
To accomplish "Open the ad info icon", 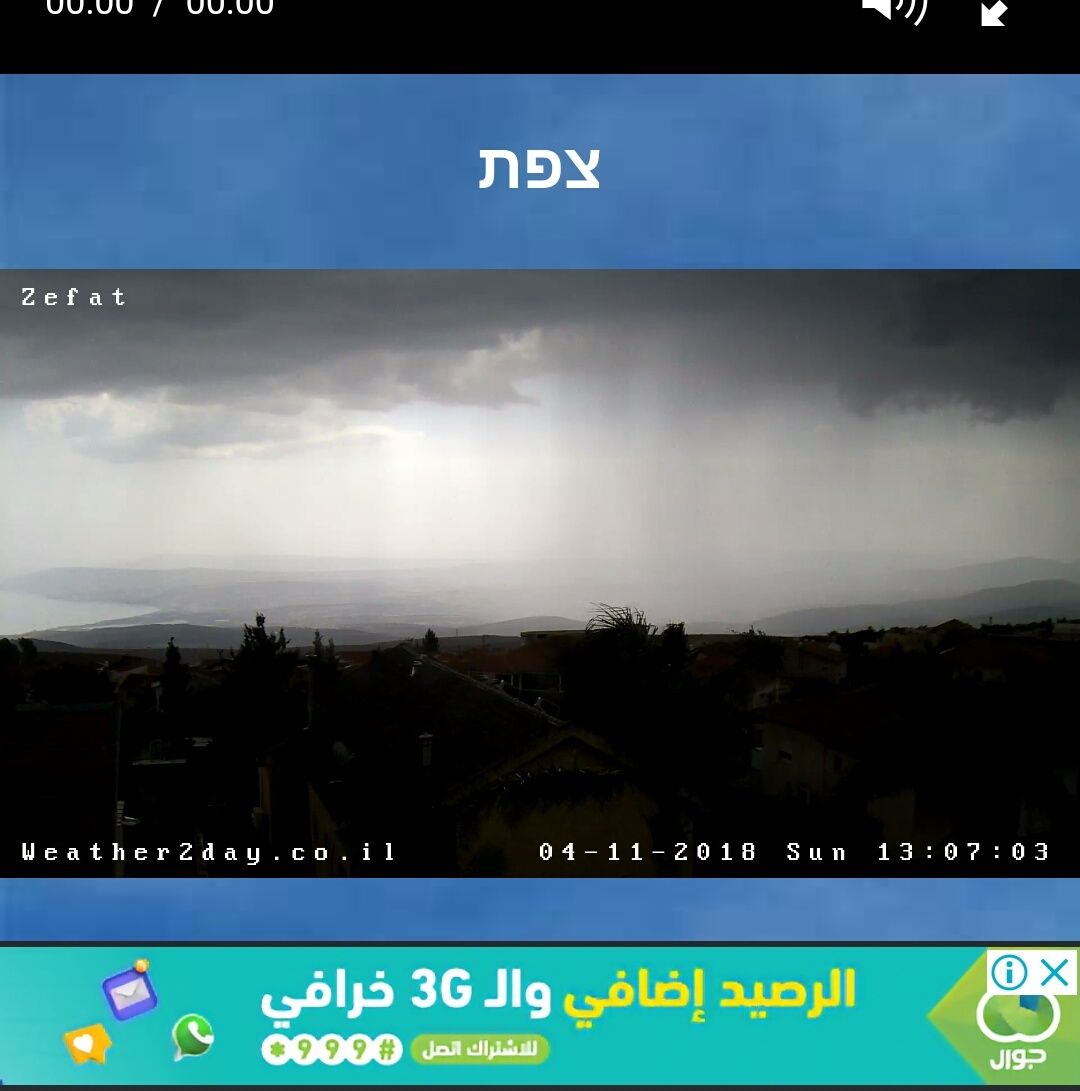I will click(x=1010, y=972).
